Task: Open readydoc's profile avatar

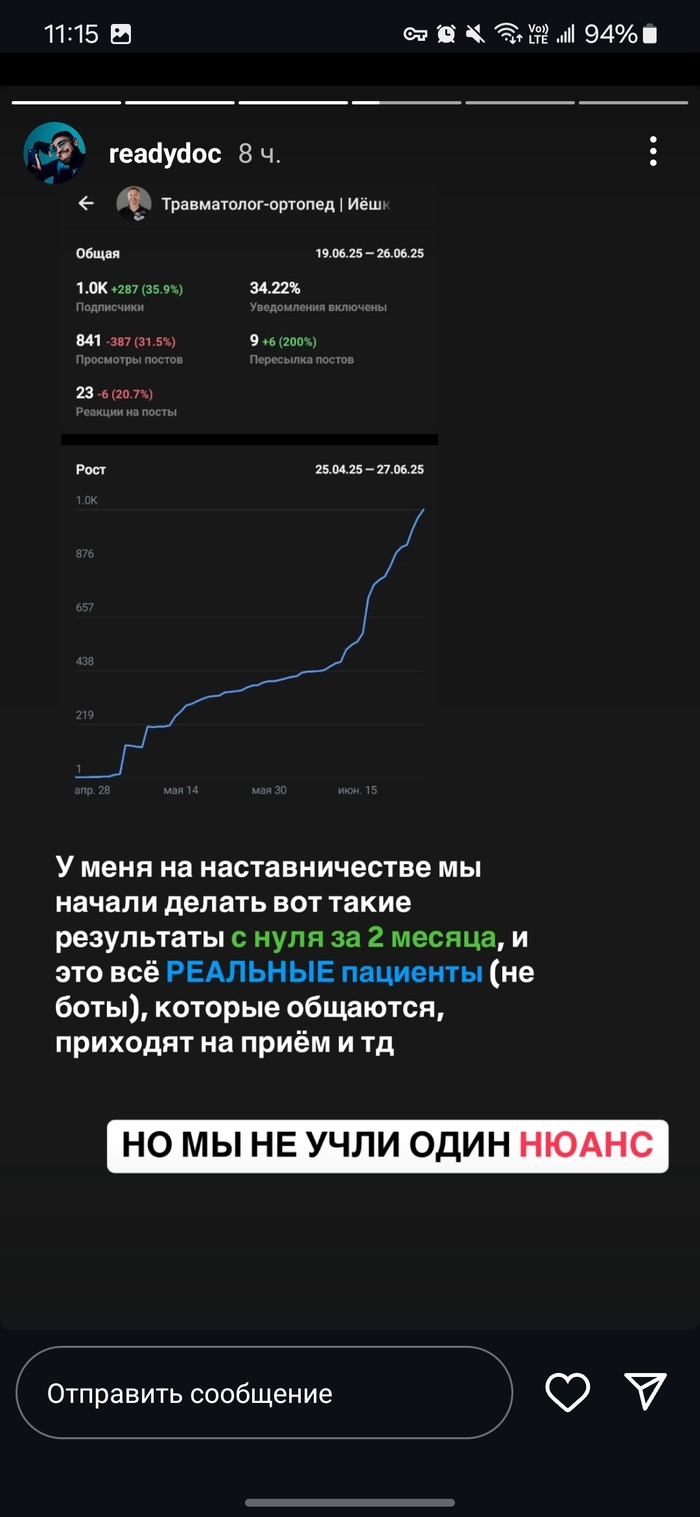Action: point(54,153)
